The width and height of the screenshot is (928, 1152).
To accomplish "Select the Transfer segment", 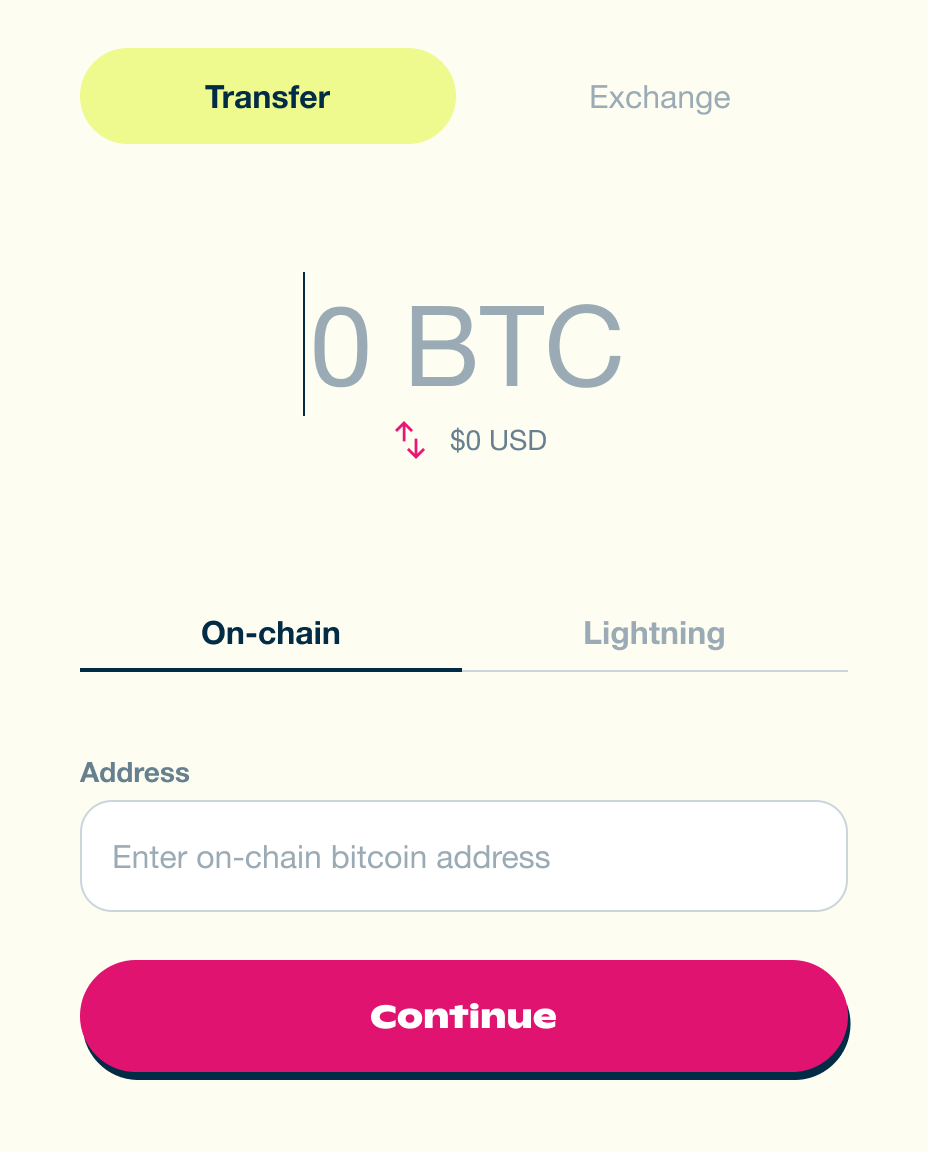I will click(267, 97).
